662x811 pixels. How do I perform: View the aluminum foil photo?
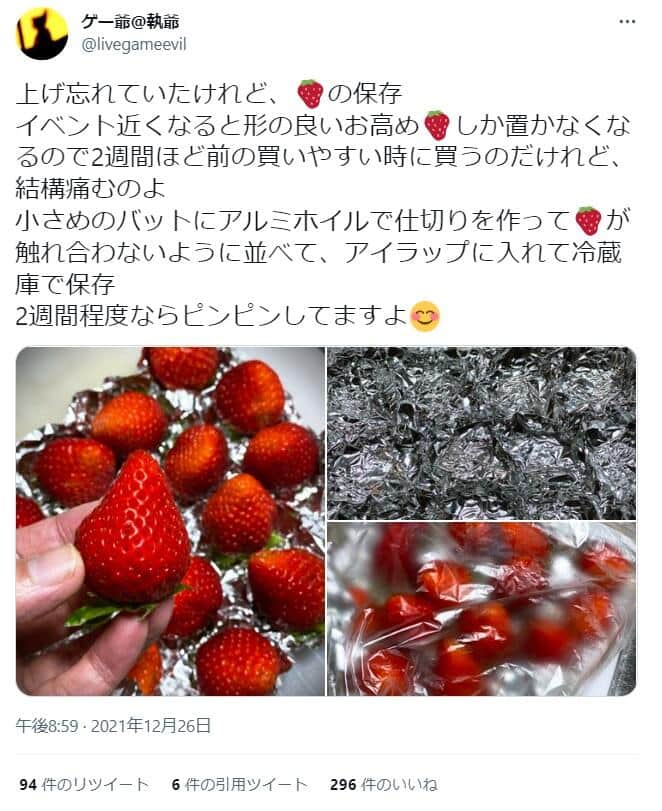[x=481, y=432]
